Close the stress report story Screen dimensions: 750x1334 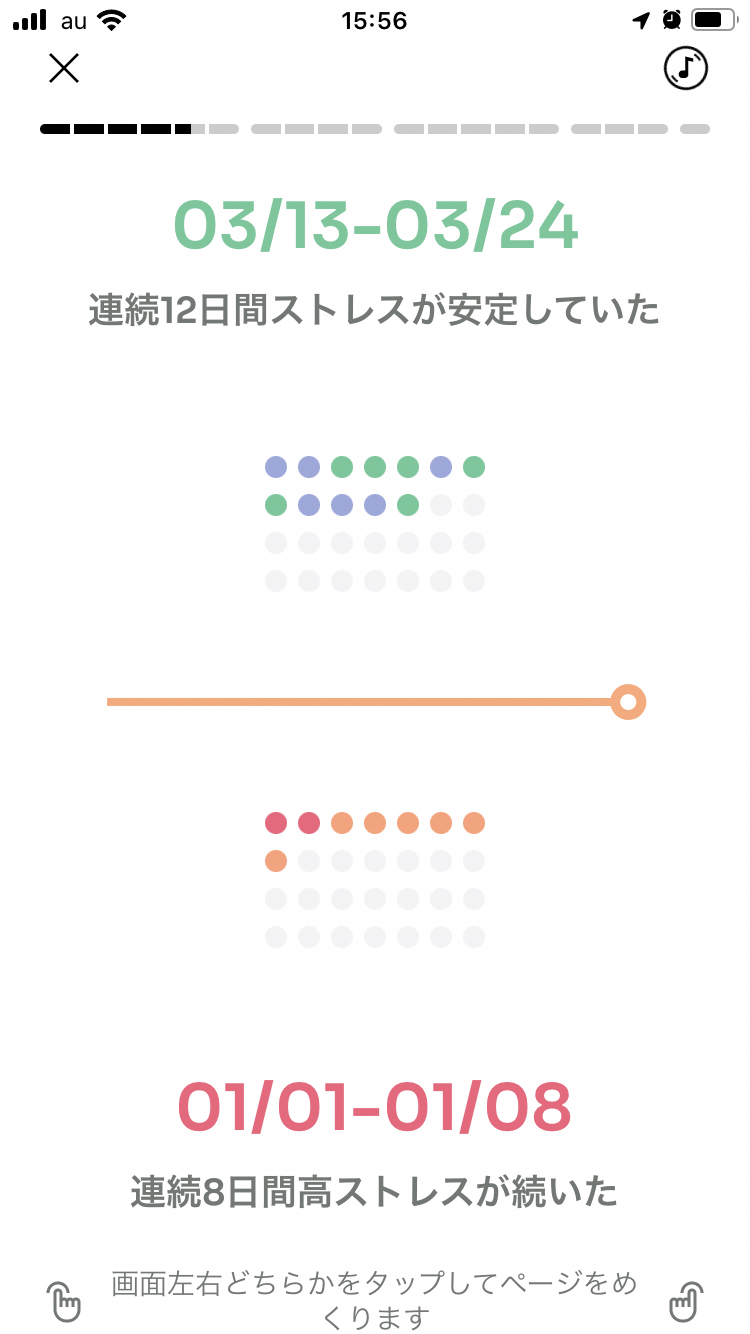pyautogui.click(x=64, y=68)
